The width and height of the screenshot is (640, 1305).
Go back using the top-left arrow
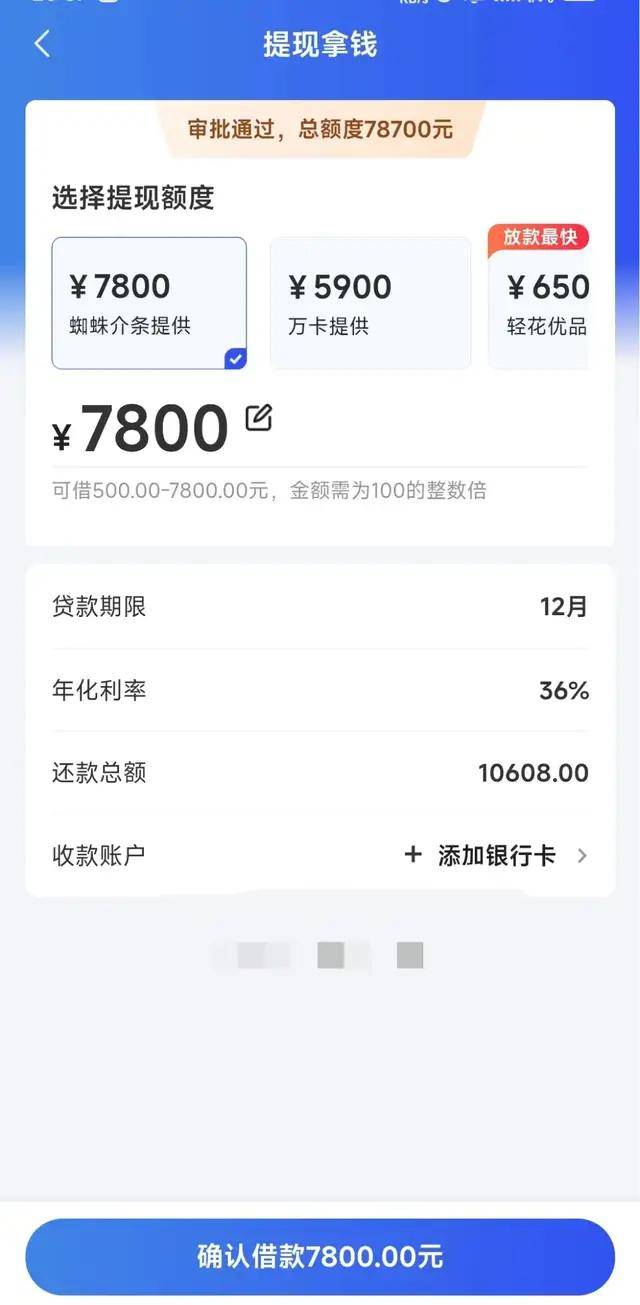pyautogui.click(x=41, y=44)
